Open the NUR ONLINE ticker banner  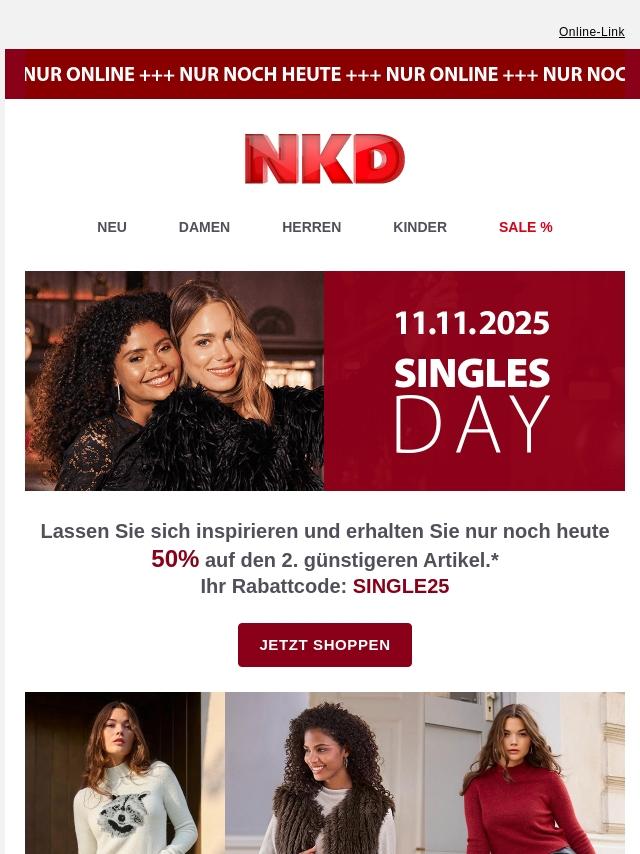click(324, 74)
